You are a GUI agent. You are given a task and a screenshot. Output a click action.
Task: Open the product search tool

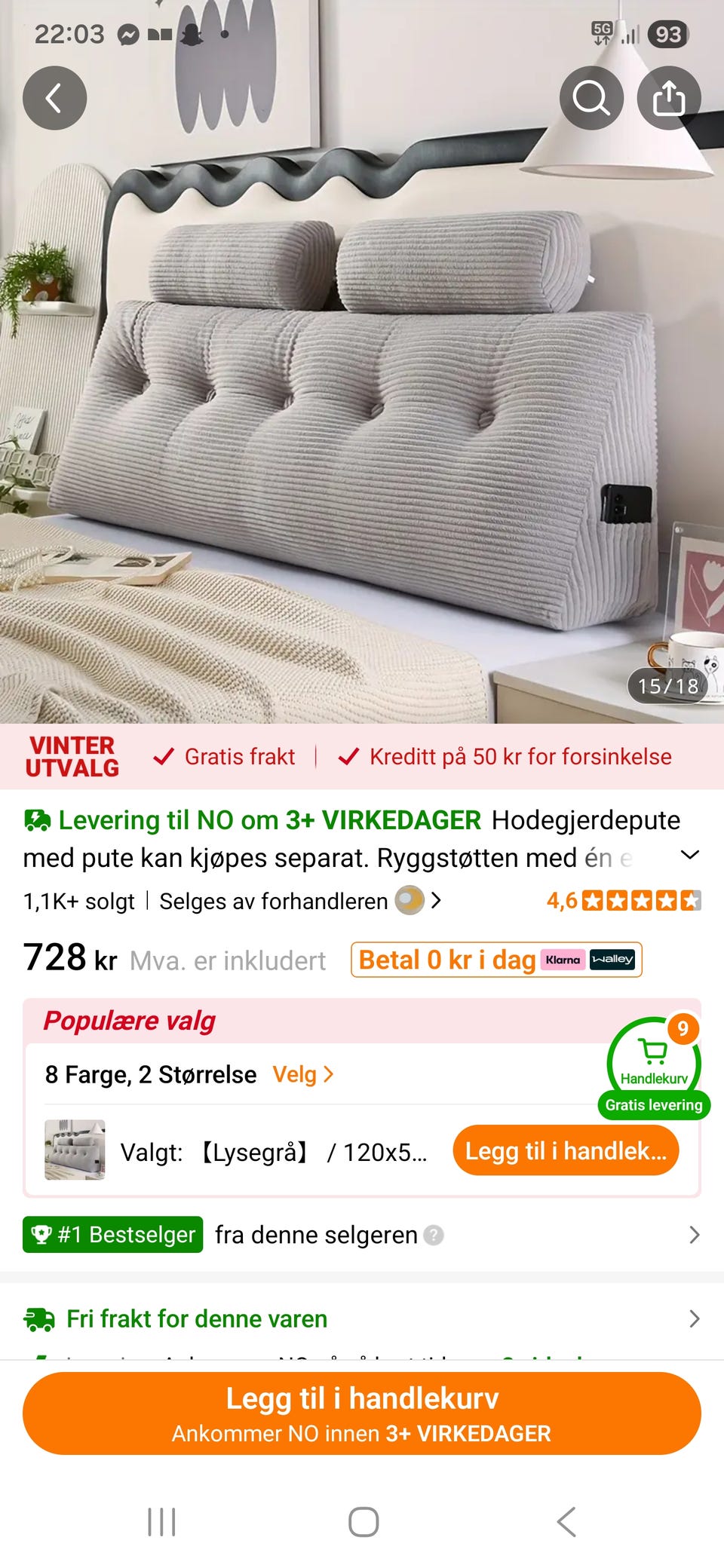(x=591, y=97)
